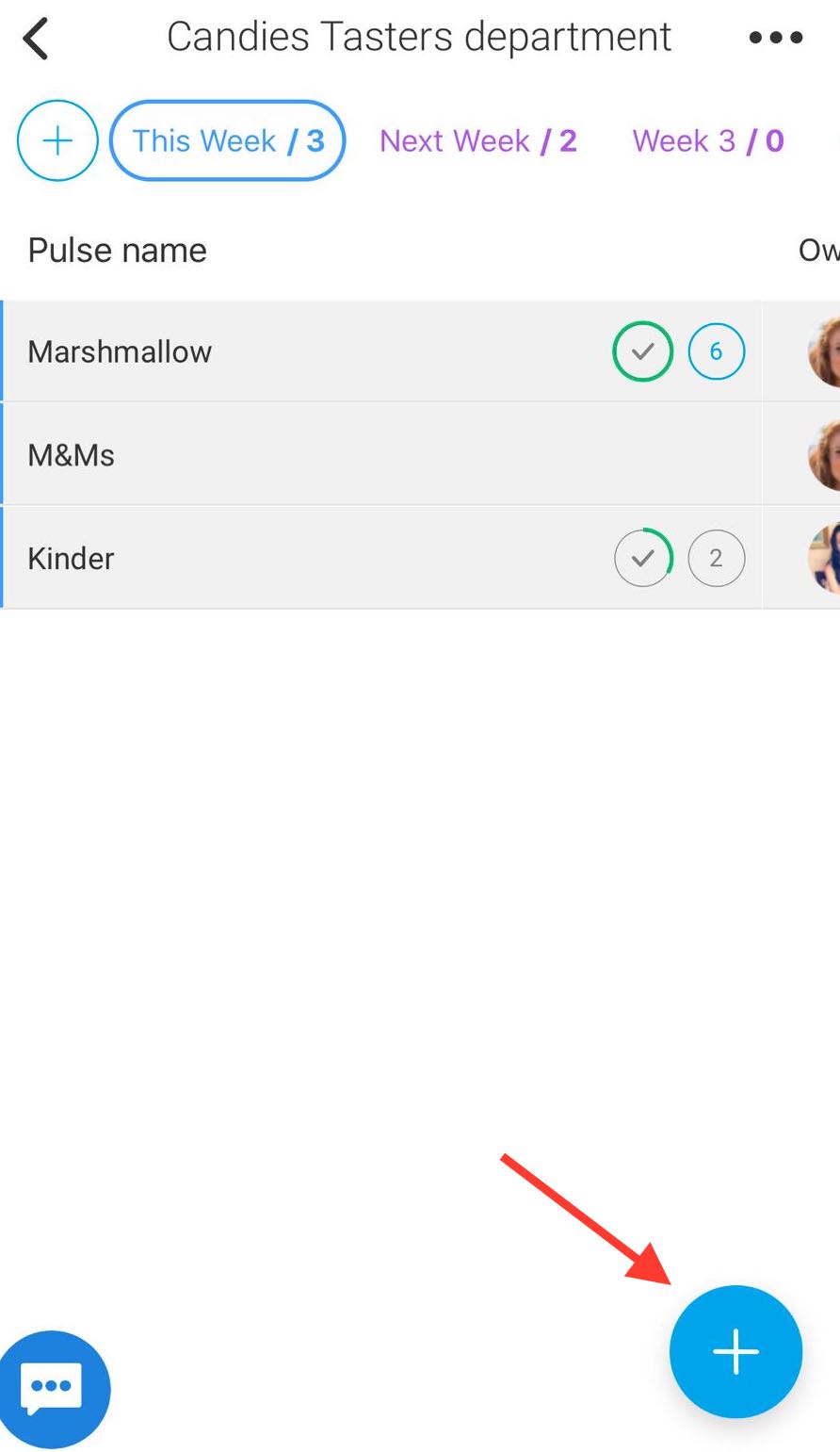Add a new group with the outlined plus
This screenshot has height=1452, width=840.
(57, 141)
